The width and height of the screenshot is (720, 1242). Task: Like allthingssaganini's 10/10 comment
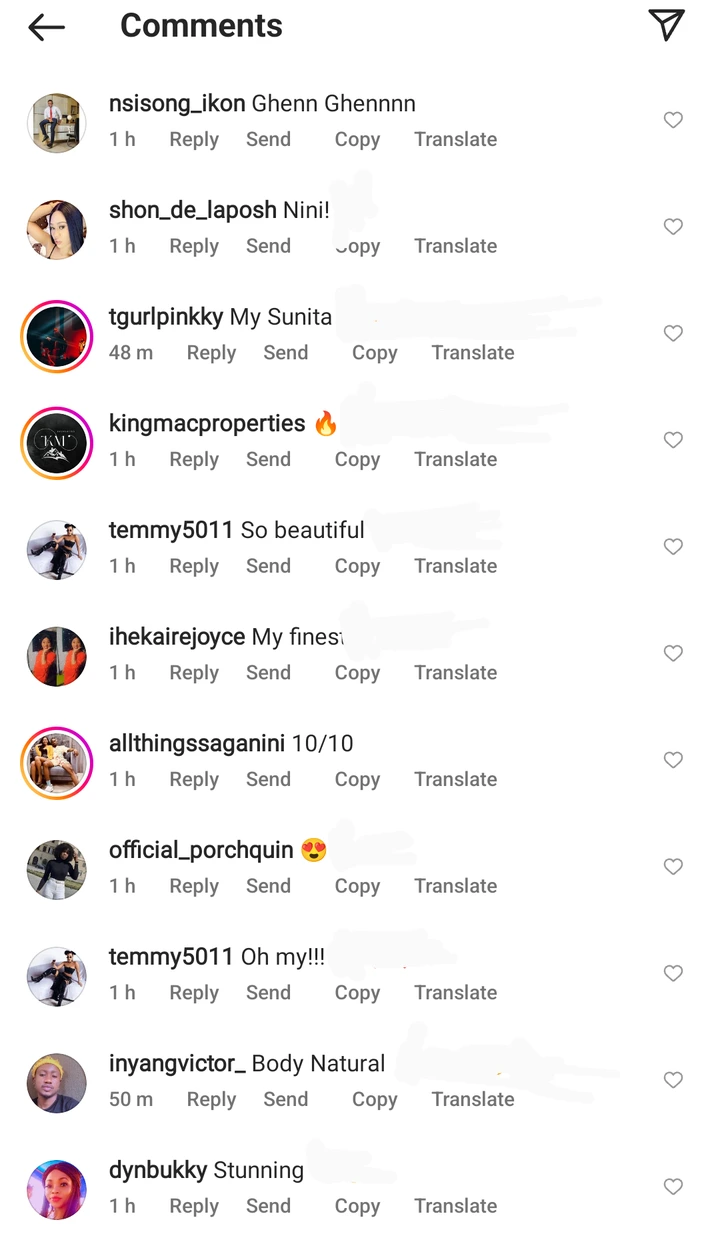(673, 760)
